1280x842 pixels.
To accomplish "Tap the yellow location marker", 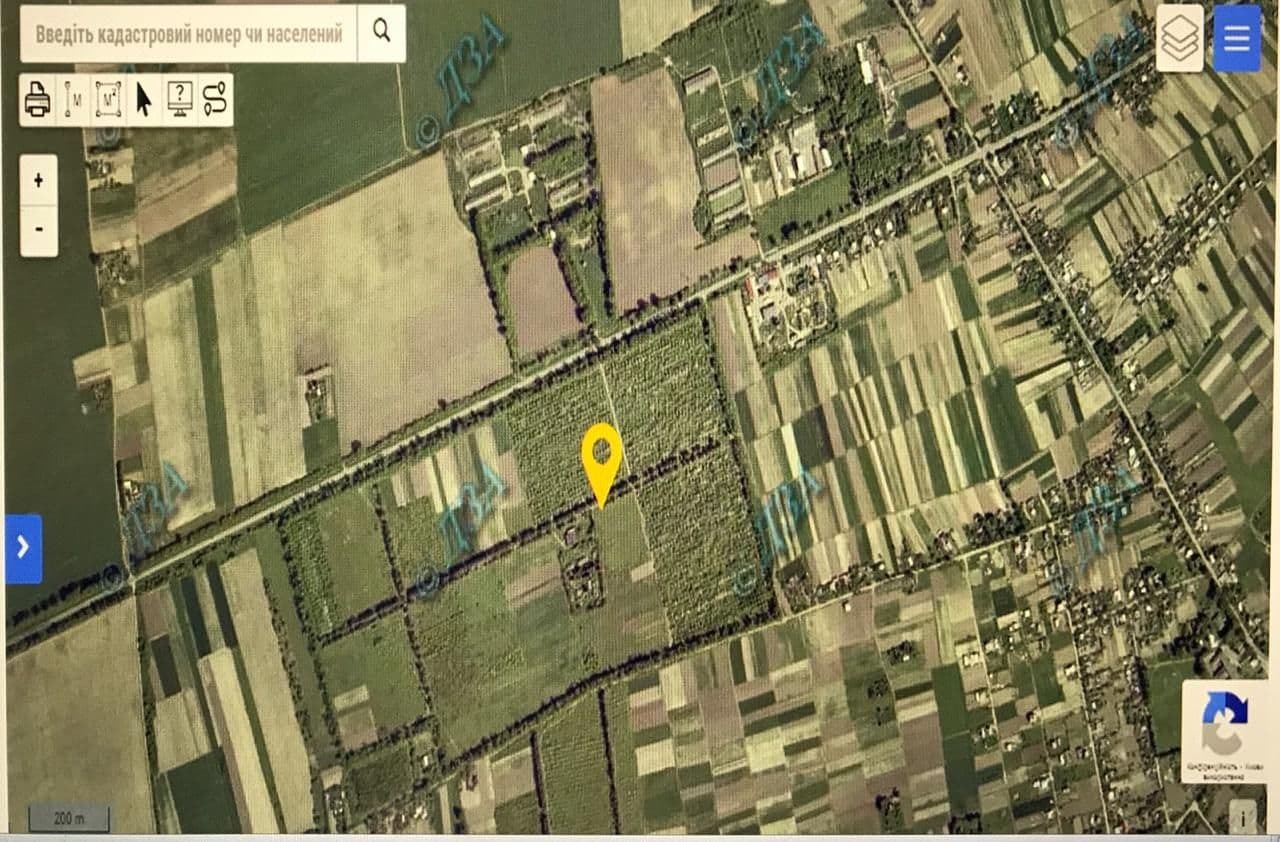I will (602, 458).
